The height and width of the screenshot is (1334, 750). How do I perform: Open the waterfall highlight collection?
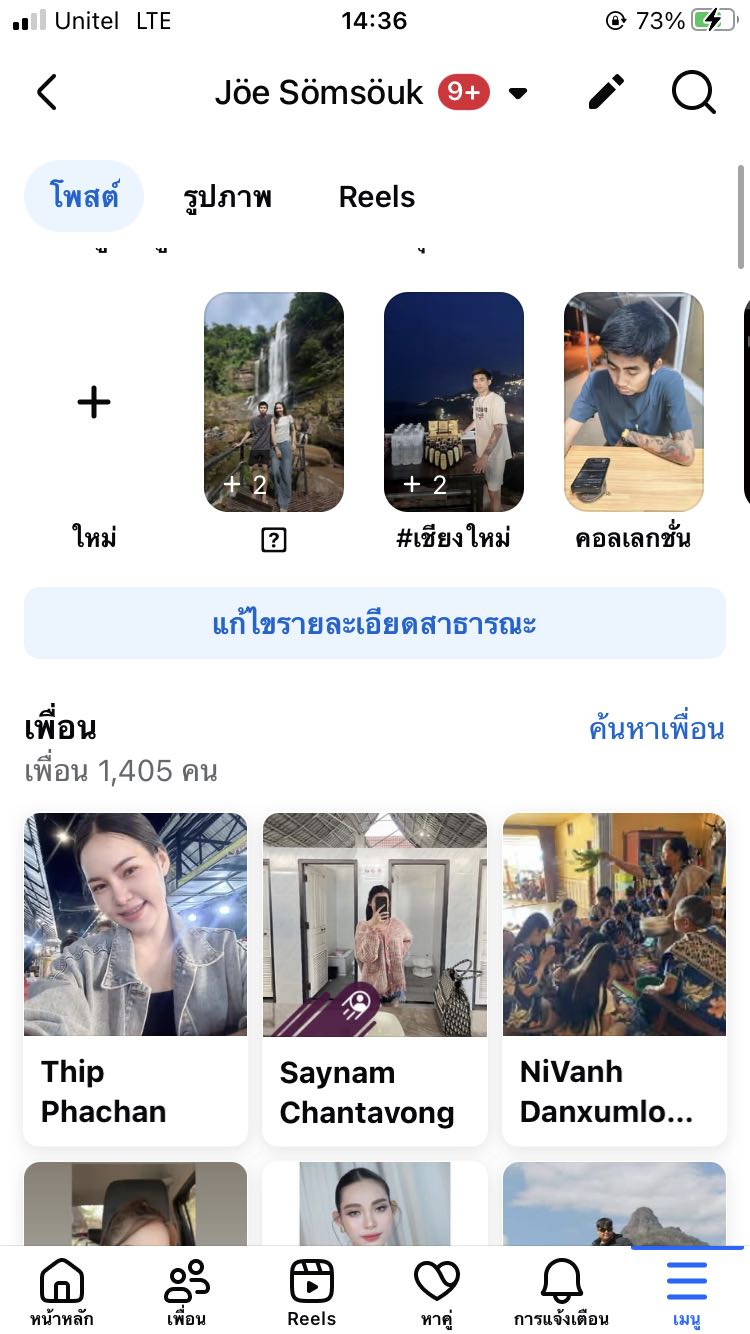274,402
